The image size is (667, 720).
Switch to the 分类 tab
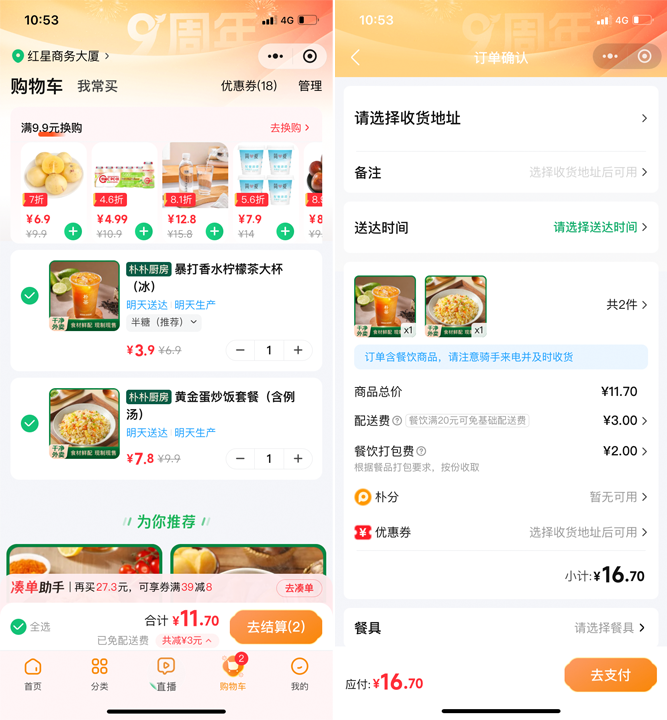pos(99,675)
